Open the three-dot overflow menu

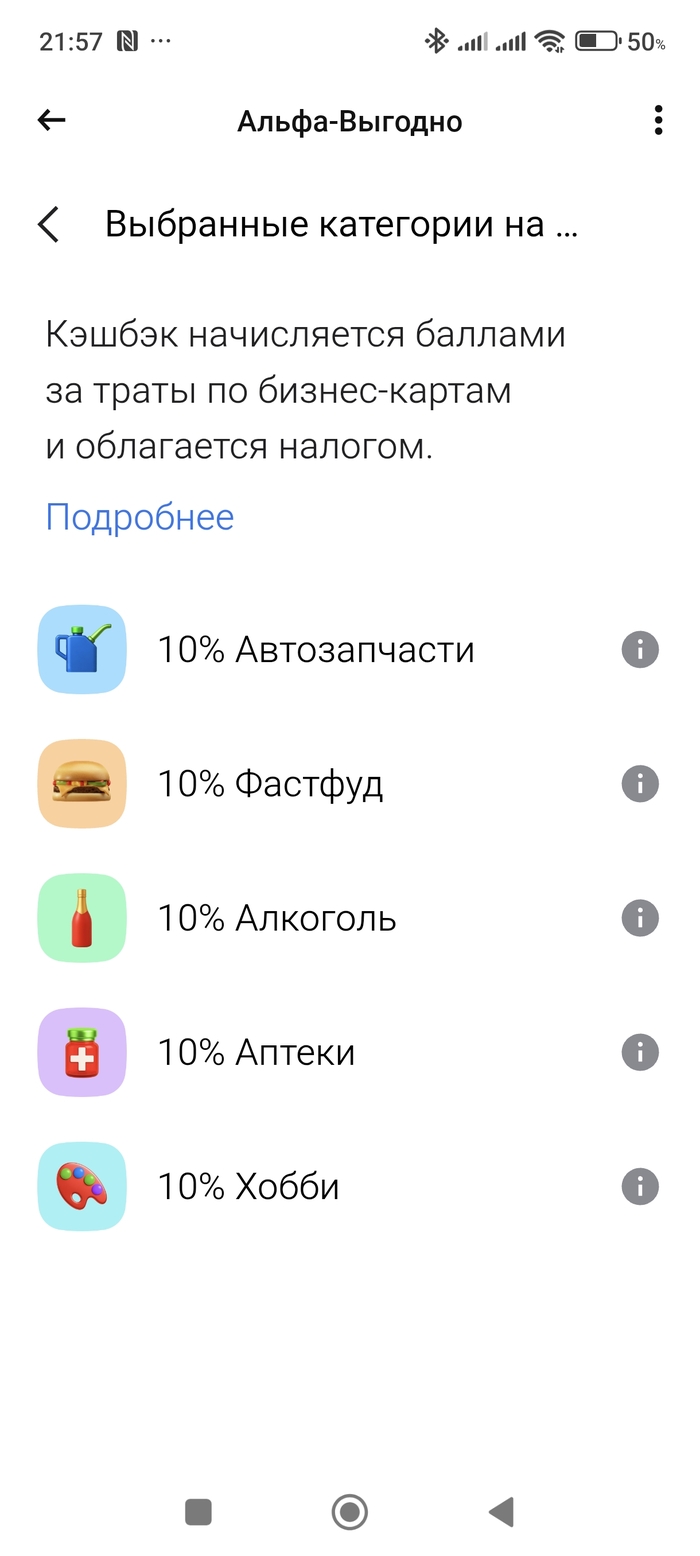click(657, 121)
